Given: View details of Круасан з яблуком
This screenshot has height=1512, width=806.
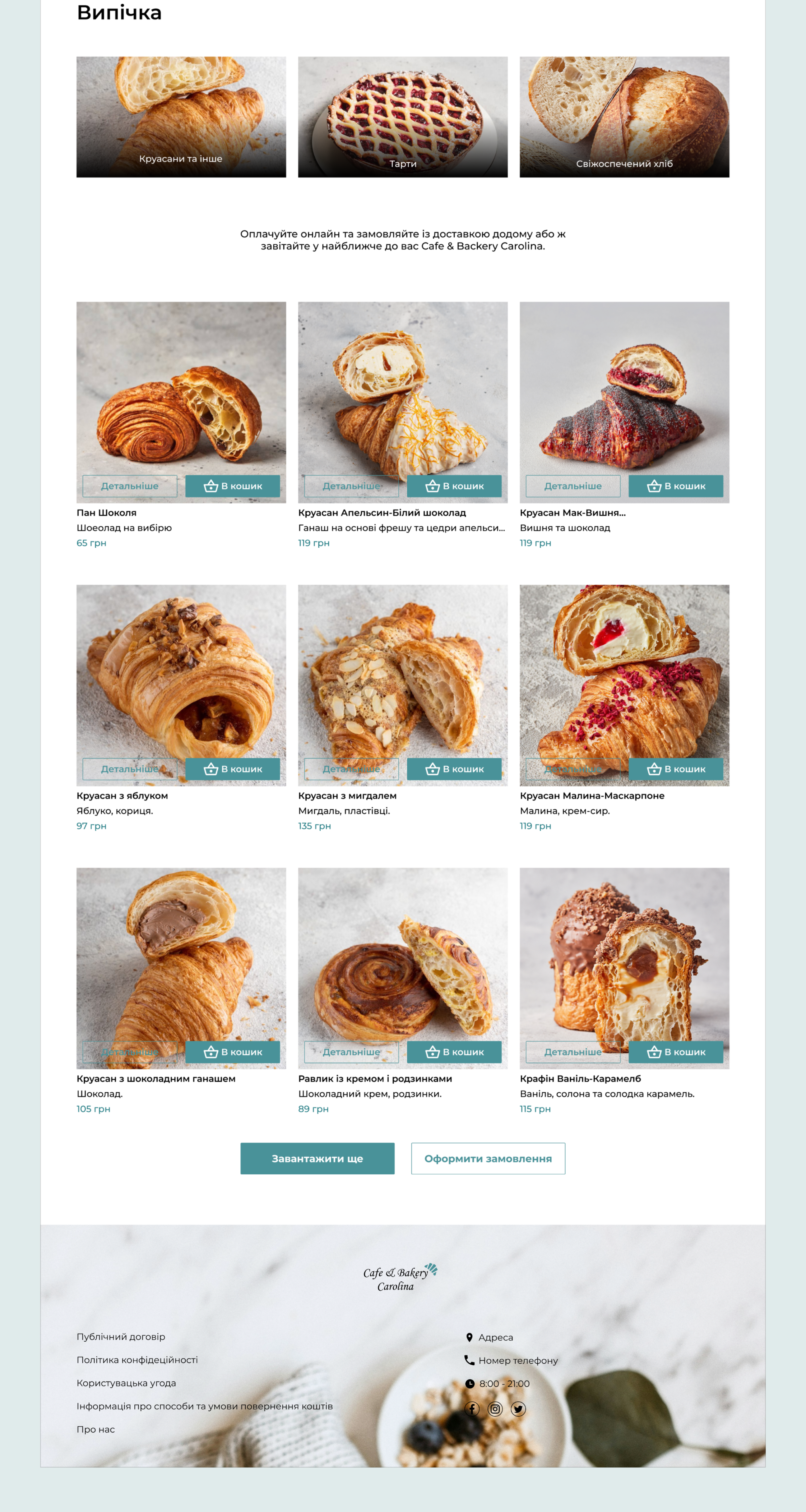Looking at the screenshot, I should pyautogui.click(x=130, y=769).
